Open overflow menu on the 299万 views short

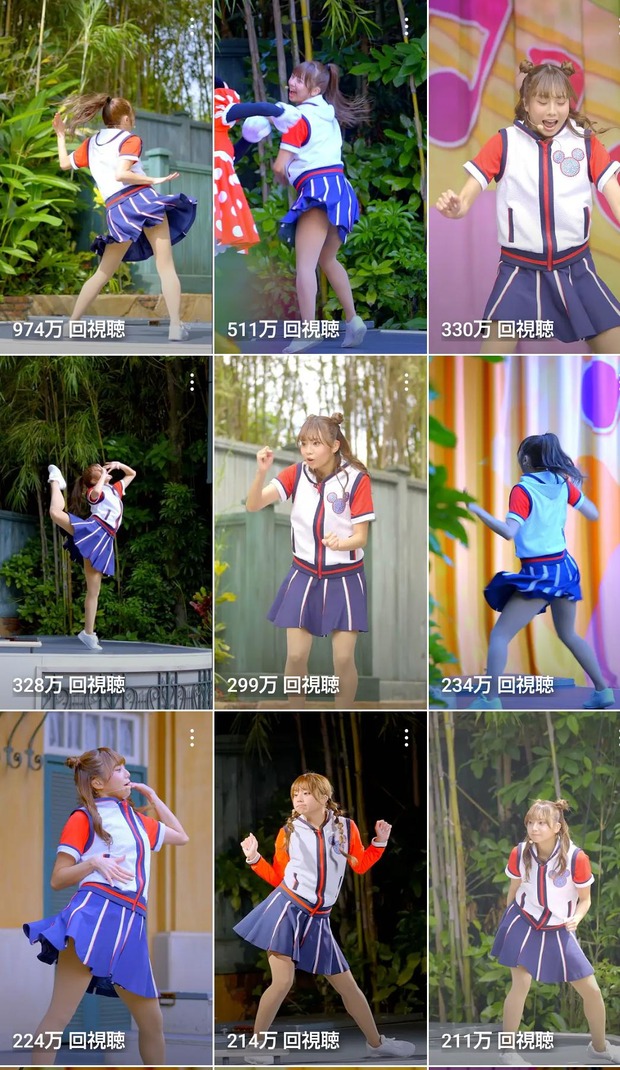(x=406, y=382)
